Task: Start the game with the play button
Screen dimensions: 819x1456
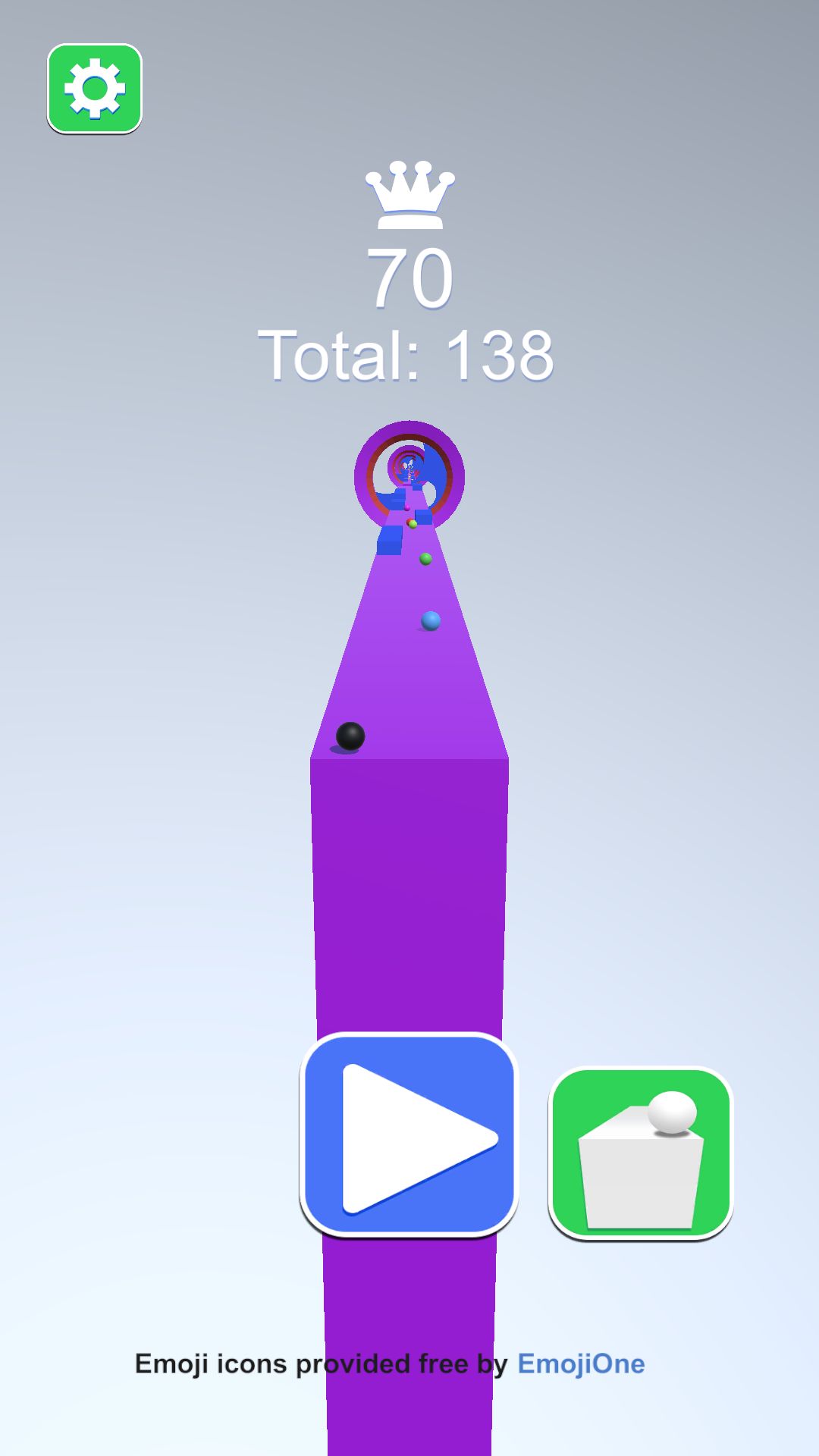Action: 409,1135
